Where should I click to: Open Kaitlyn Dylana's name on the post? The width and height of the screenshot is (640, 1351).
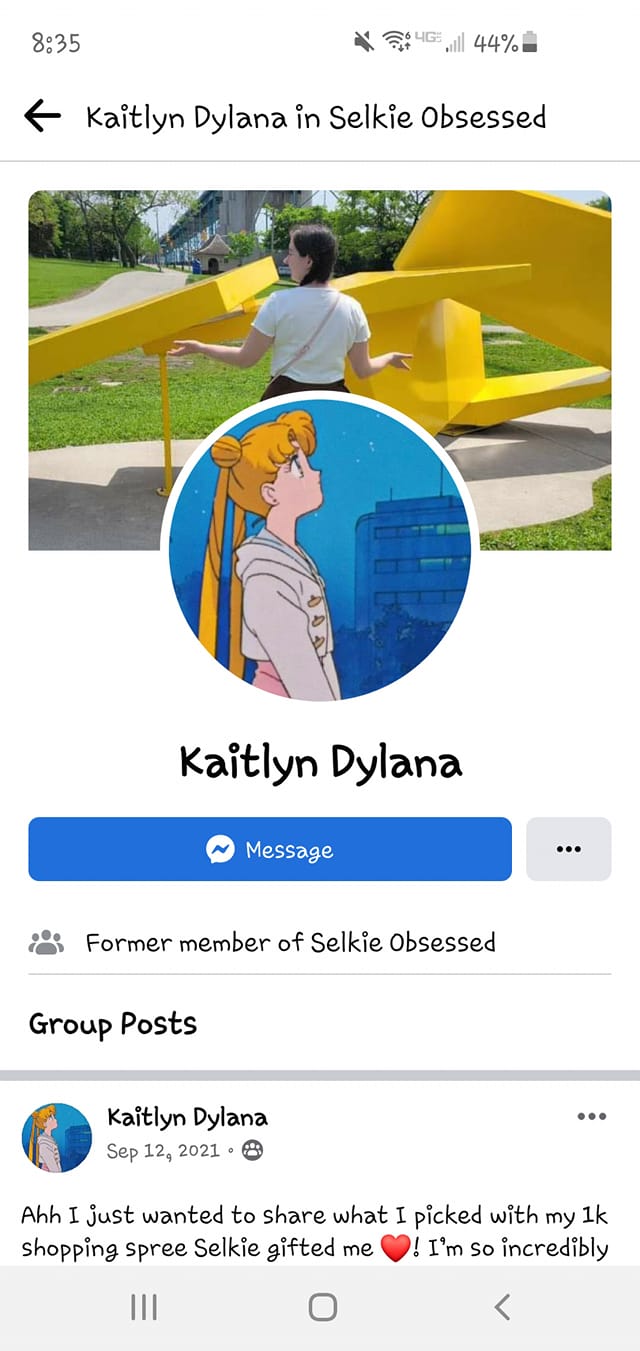187,1117
